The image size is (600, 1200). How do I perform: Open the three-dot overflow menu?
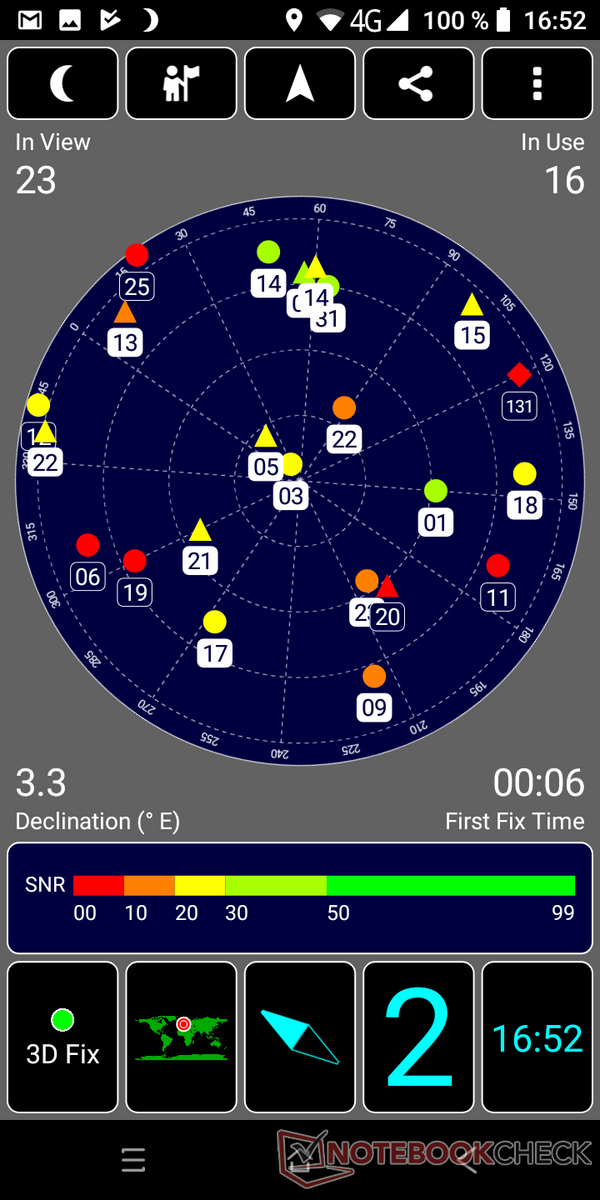coord(537,84)
